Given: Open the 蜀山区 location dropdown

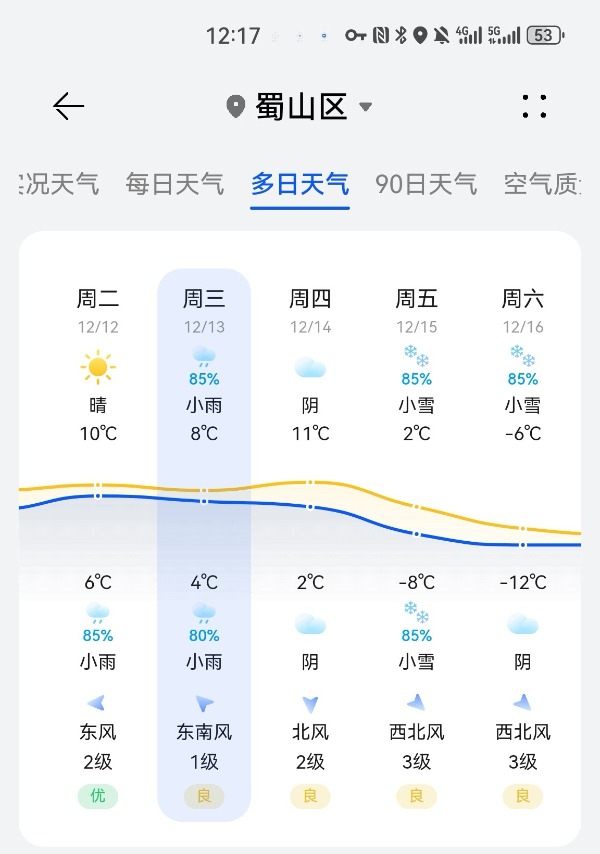Looking at the screenshot, I should pos(300,106).
